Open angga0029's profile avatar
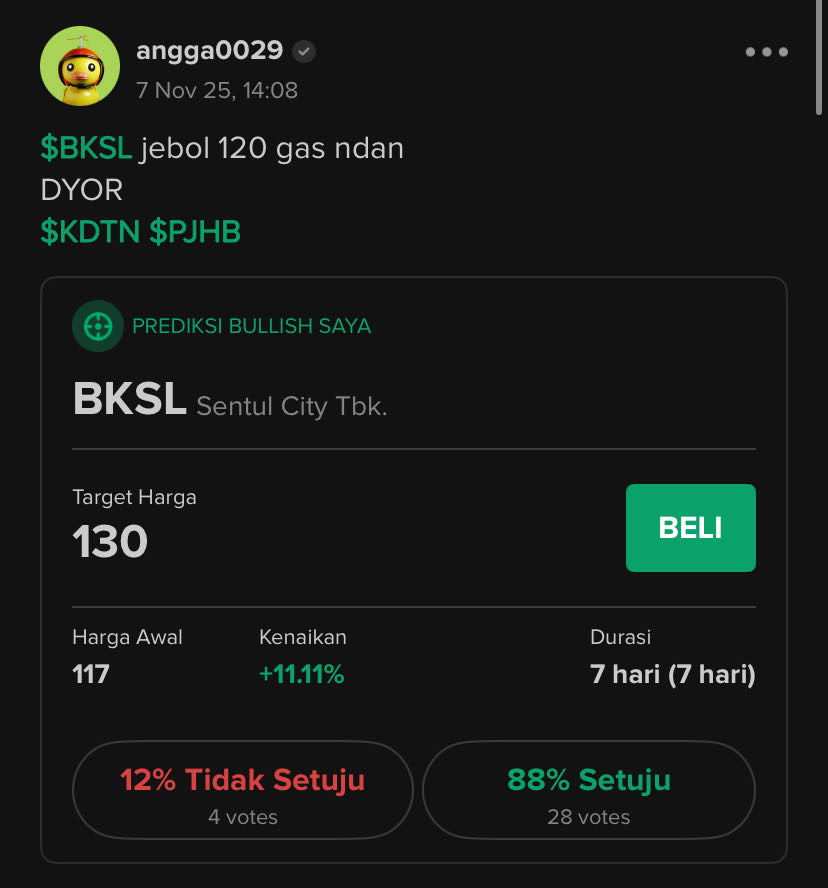 tap(80, 67)
